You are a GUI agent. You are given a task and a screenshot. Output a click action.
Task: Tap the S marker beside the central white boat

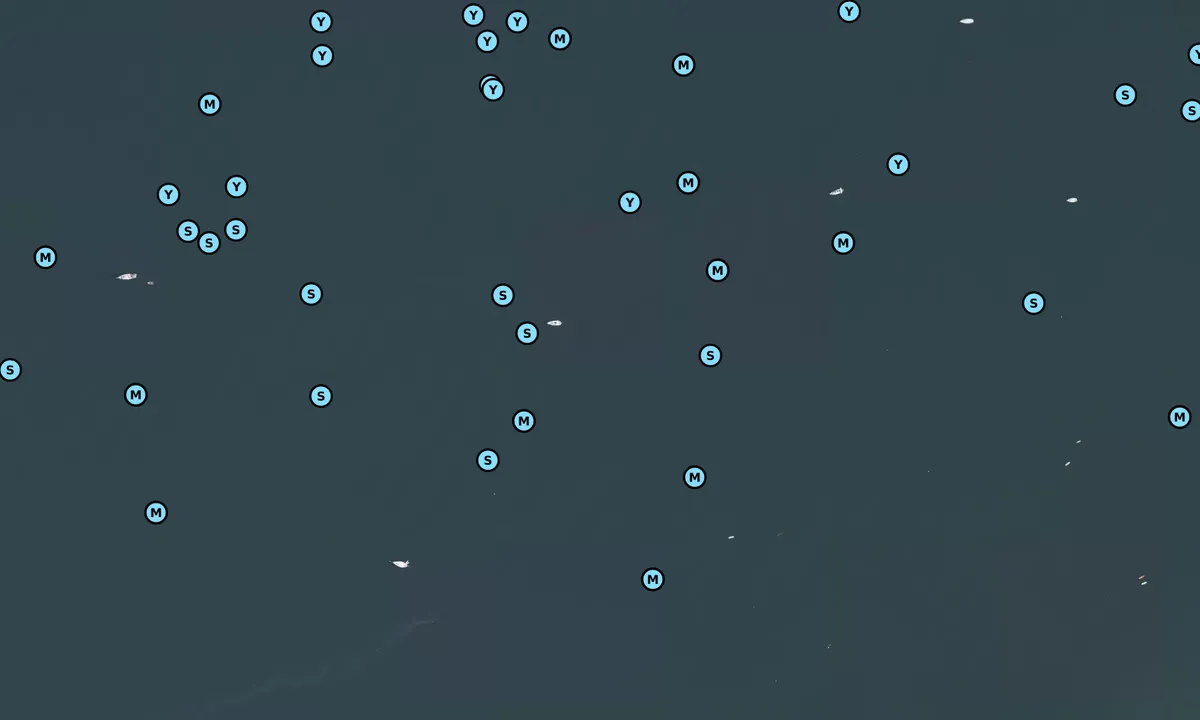(x=527, y=334)
